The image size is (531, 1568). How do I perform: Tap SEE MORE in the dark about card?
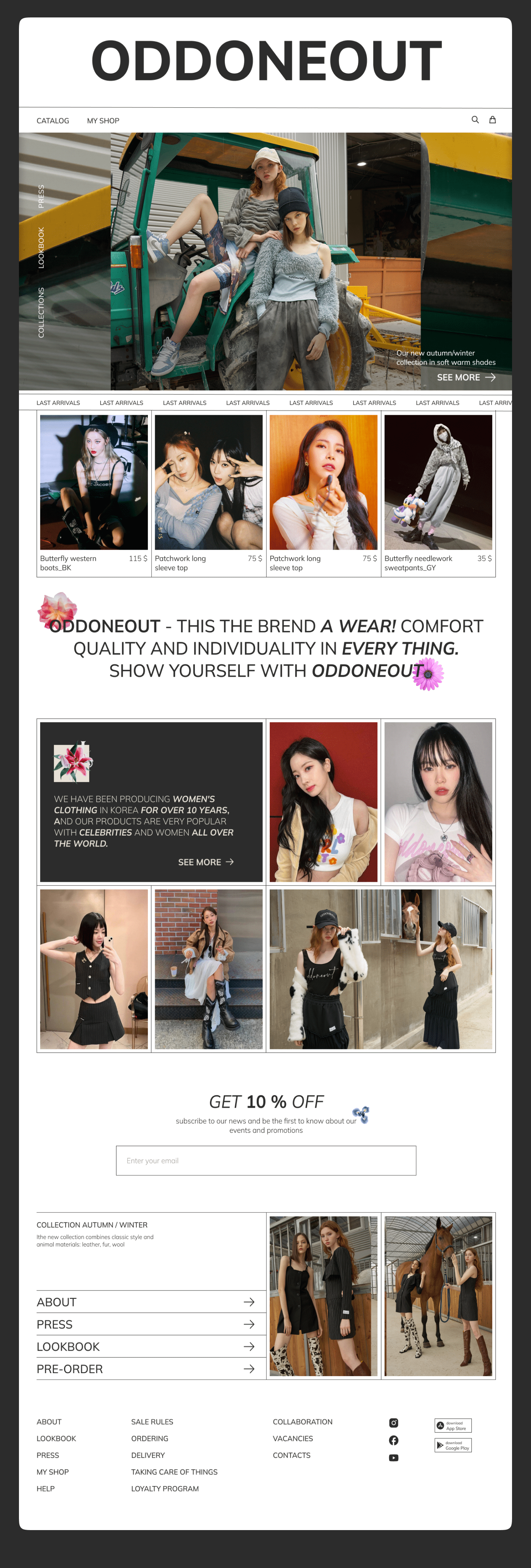(x=206, y=862)
